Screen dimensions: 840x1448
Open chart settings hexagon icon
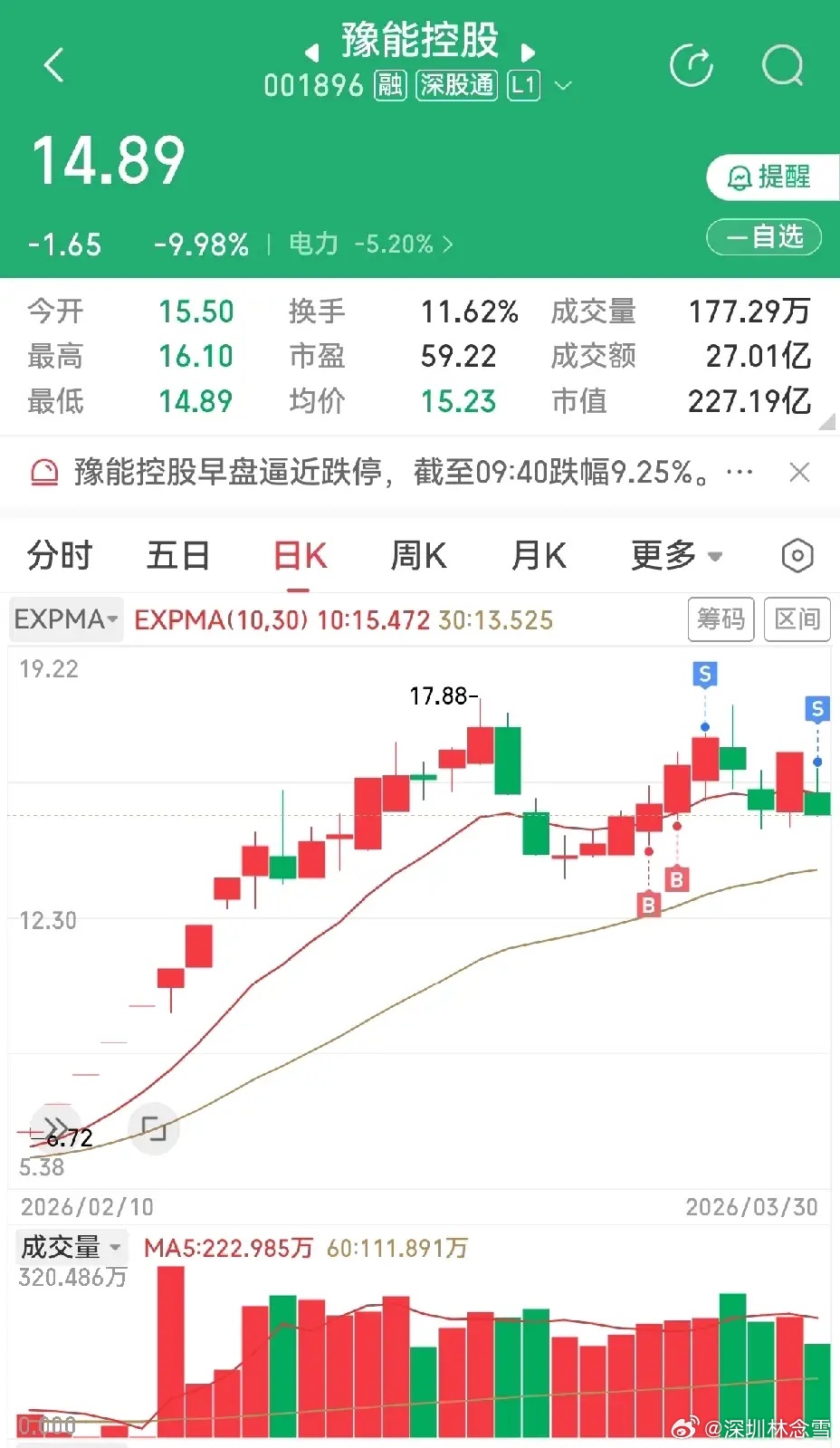click(x=797, y=555)
